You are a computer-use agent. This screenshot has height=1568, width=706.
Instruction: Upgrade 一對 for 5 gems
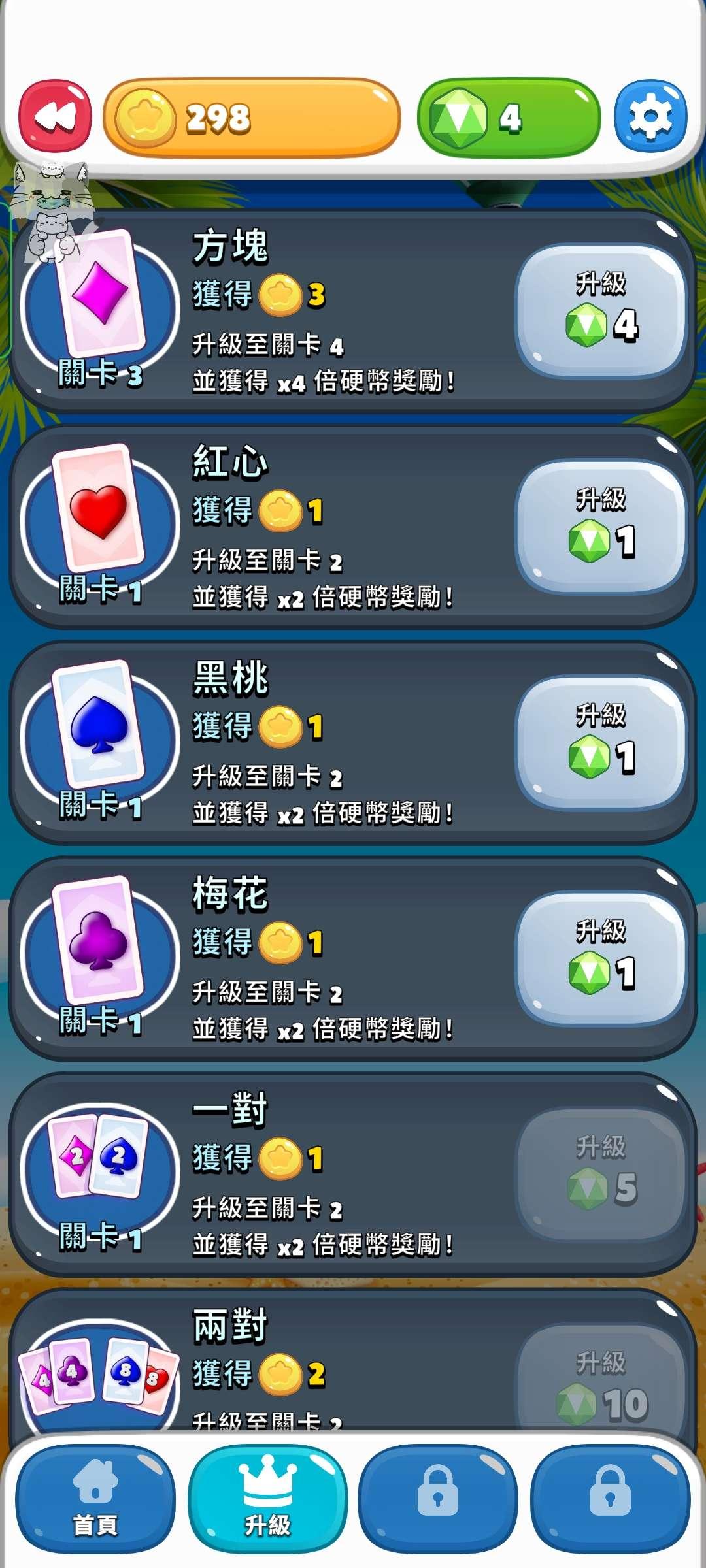point(601,1174)
